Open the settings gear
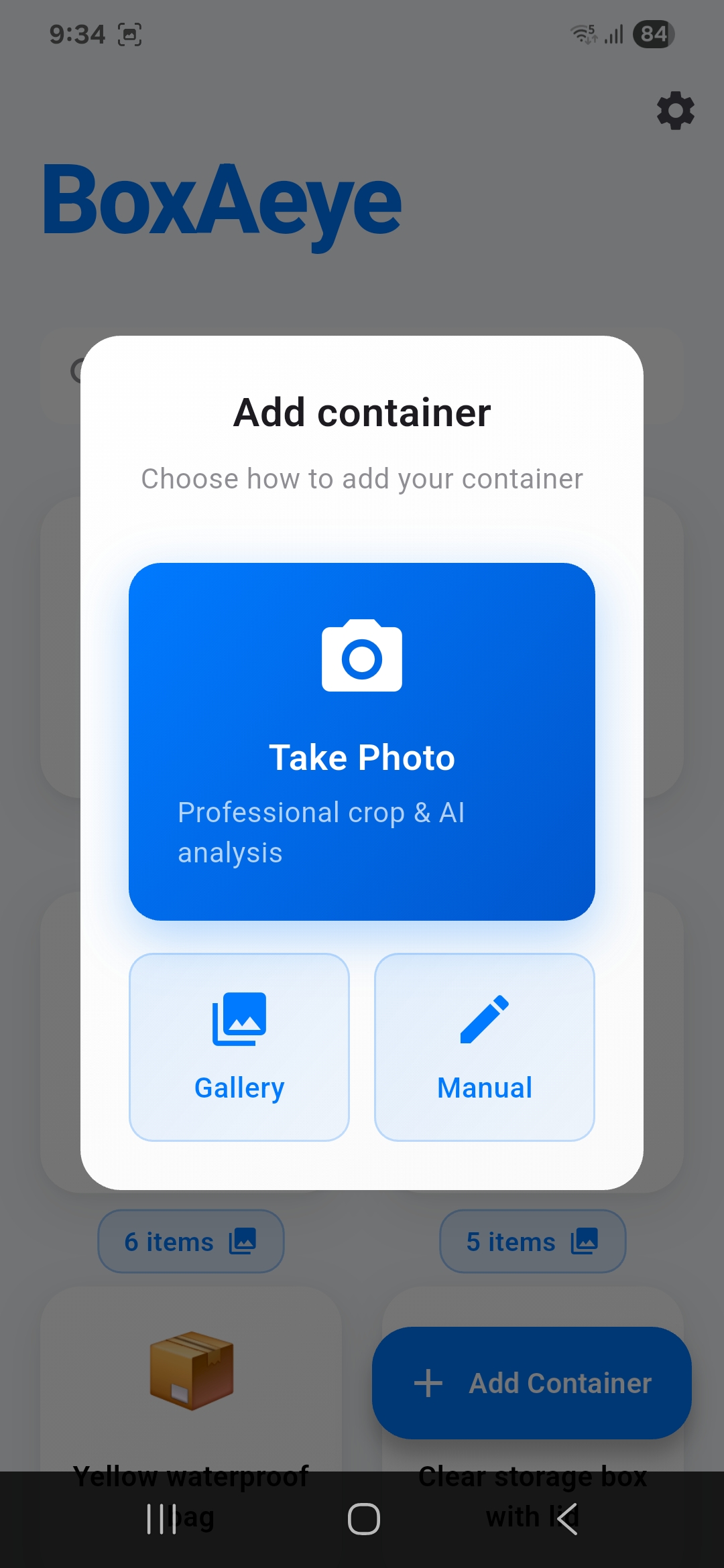This screenshot has width=724, height=1568. [x=675, y=111]
